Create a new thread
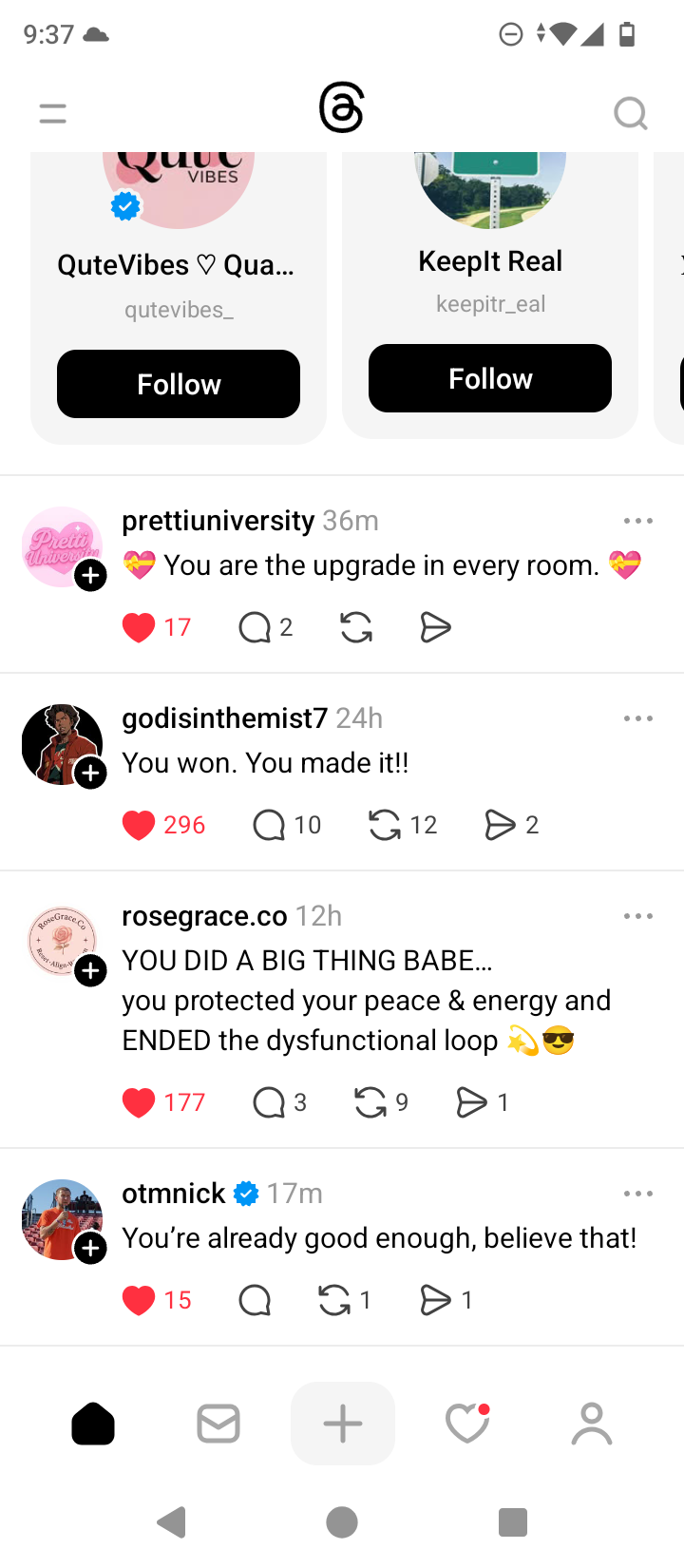The image size is (684, 1568). (343, 1424)
